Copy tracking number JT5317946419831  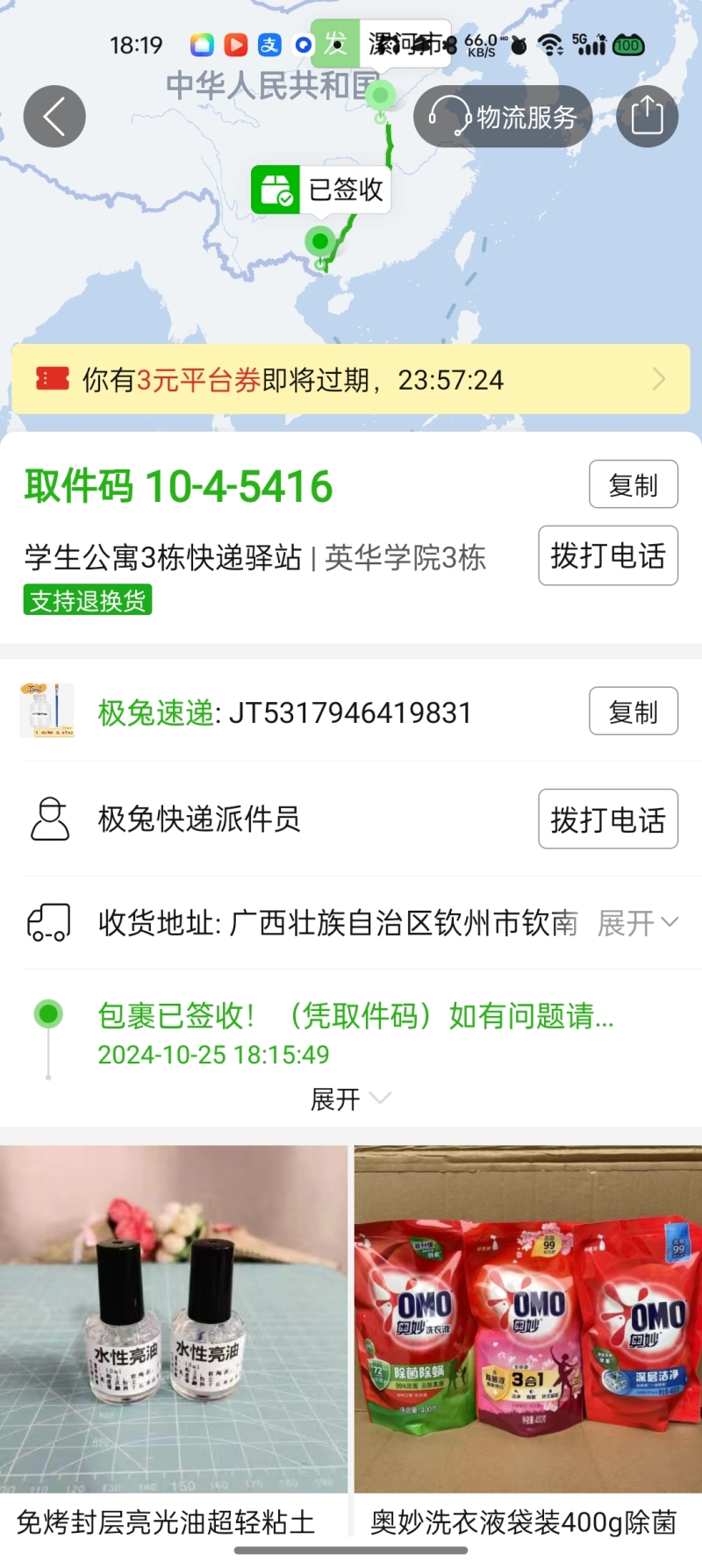pos(633,712)
